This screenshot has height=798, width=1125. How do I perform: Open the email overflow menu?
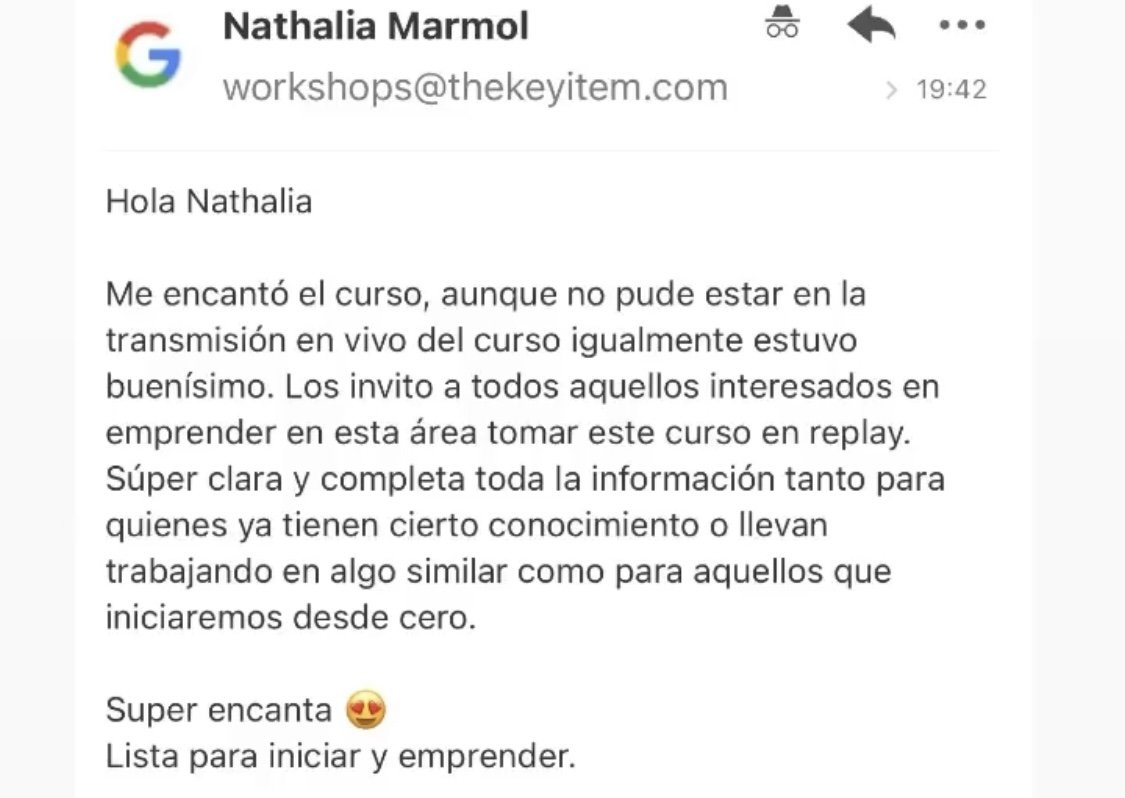tap(962, 26)
